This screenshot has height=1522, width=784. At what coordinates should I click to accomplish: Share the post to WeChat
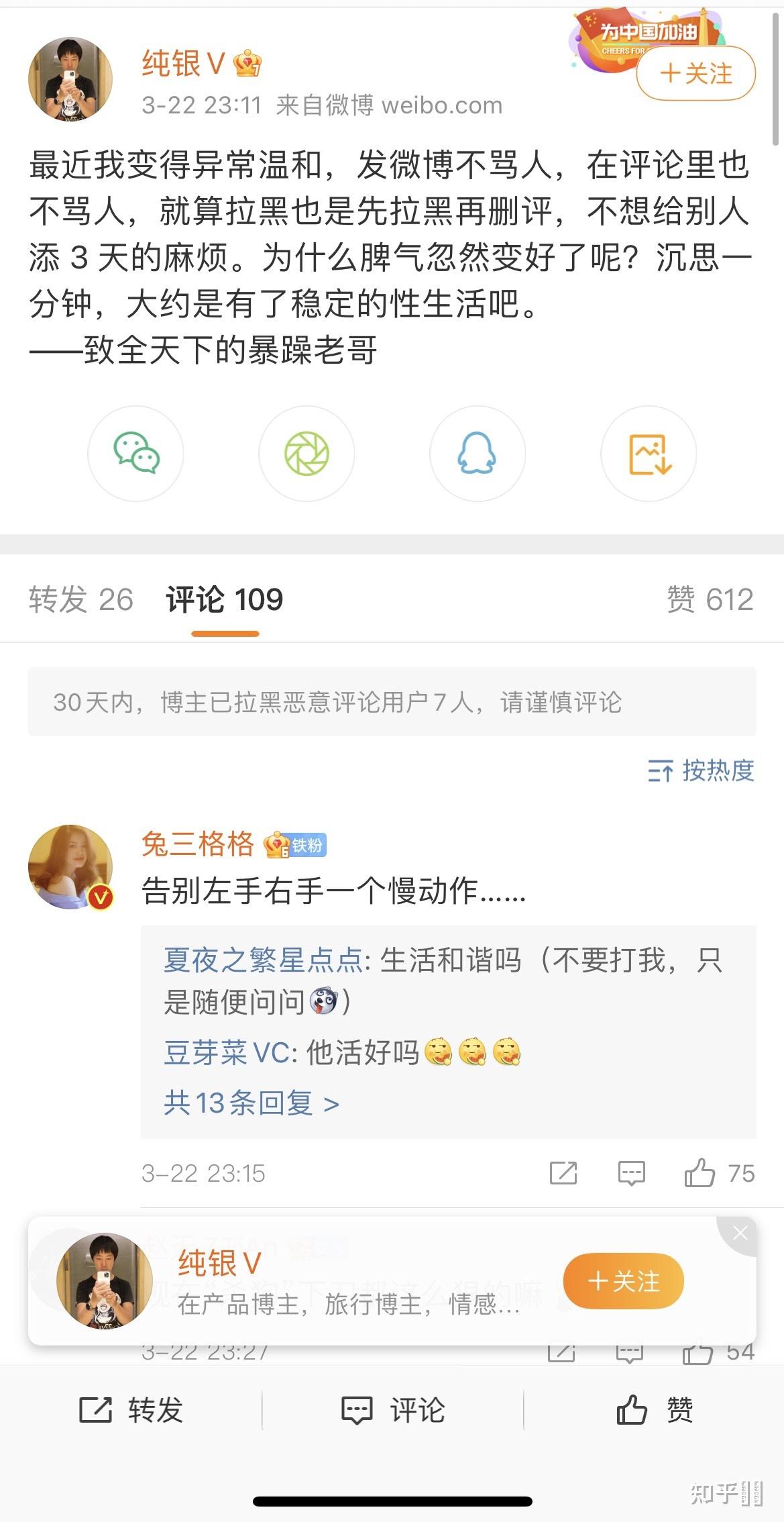135,454
